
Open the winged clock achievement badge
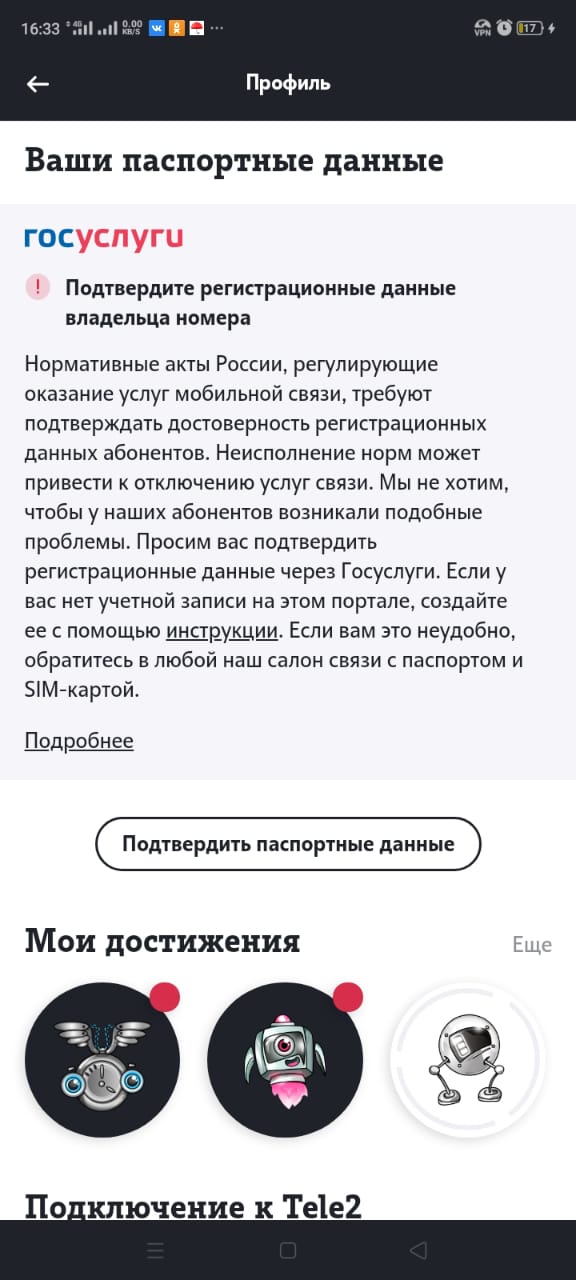click(102, 1060)
